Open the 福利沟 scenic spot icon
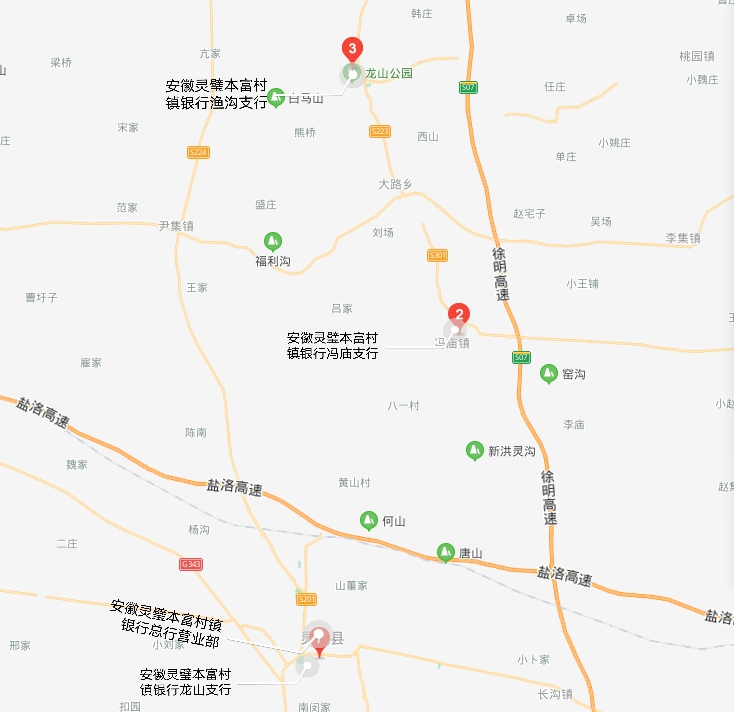Image resolution: width=734 pixels, height=712 pixels. (271, 241)
